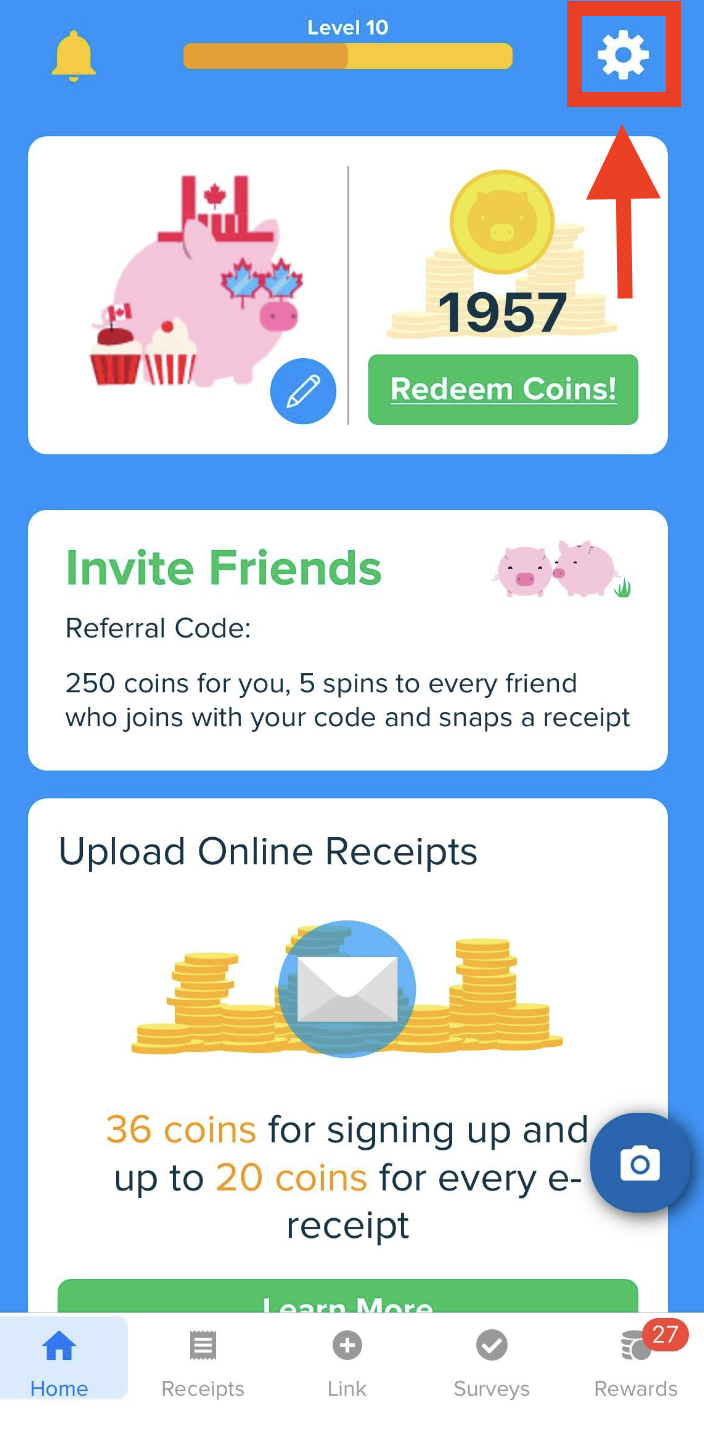Go to the Surveys tab
This screenshot has height=1432, width=704.
tap(491, 1363)
